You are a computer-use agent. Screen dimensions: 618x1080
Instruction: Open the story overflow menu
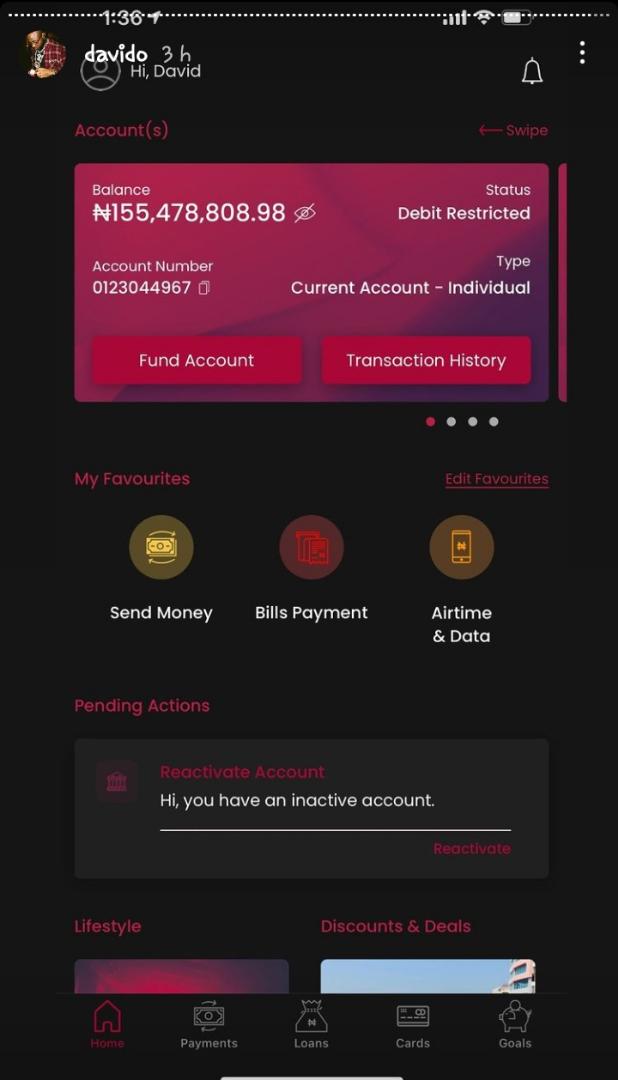coord(582,53)
